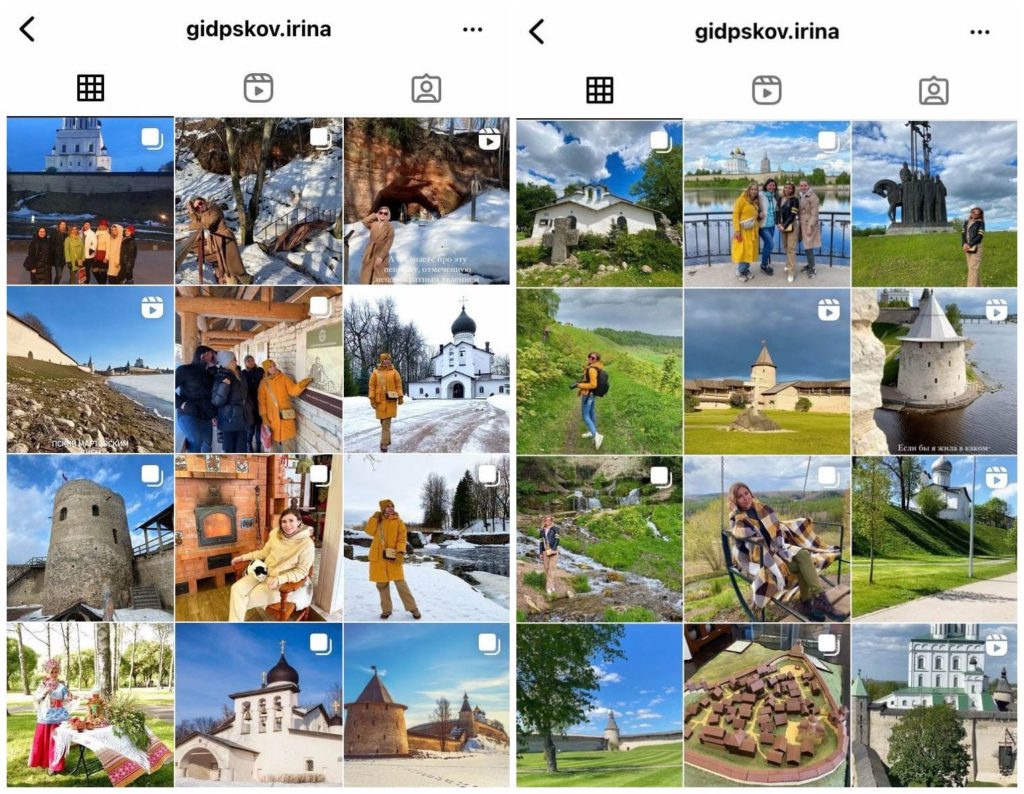Open the horseman monument post
The width and height of the screenshot is (1024, 794).
(x=934, y=203)
